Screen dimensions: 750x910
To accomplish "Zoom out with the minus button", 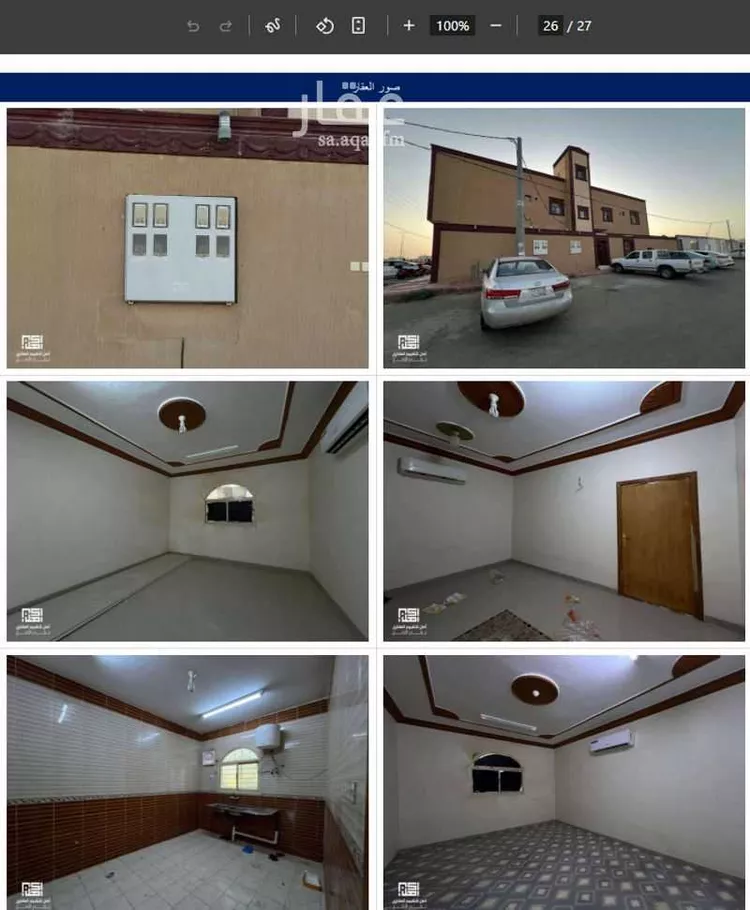I will tap(496, 26).
